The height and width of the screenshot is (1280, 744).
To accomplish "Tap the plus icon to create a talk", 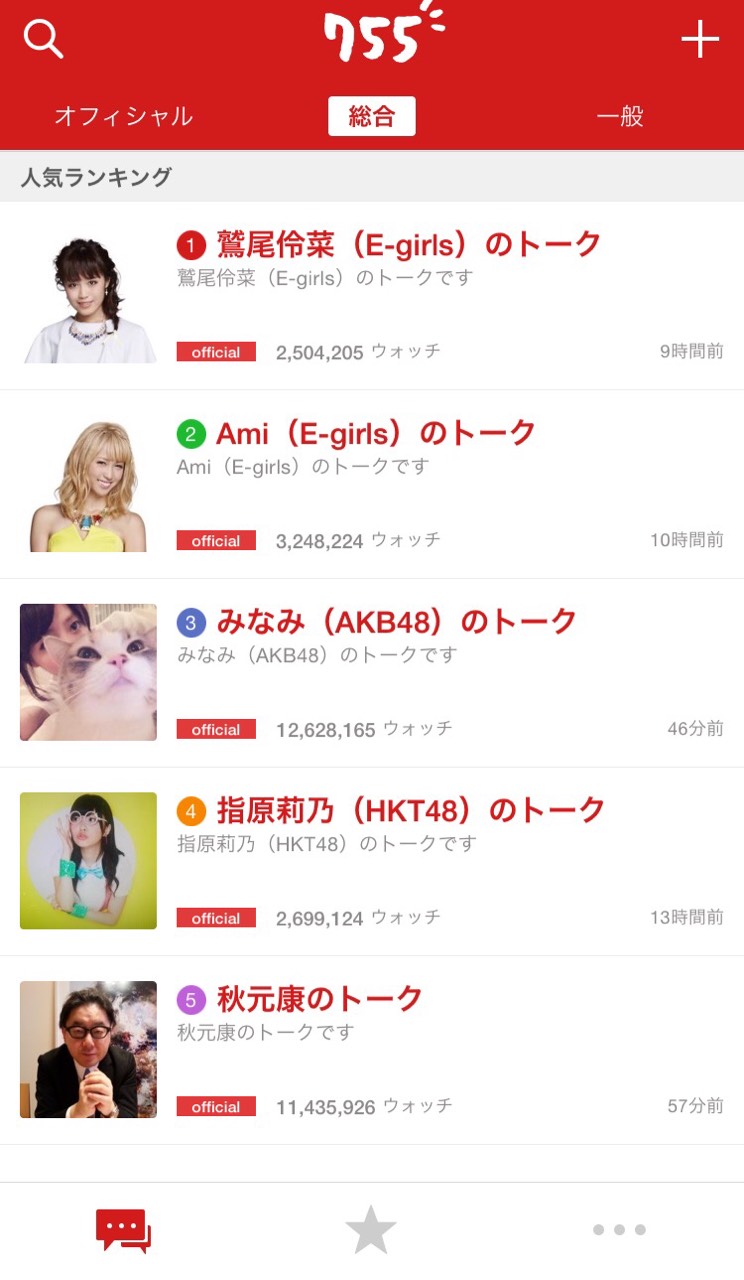I will click(700, 40).
